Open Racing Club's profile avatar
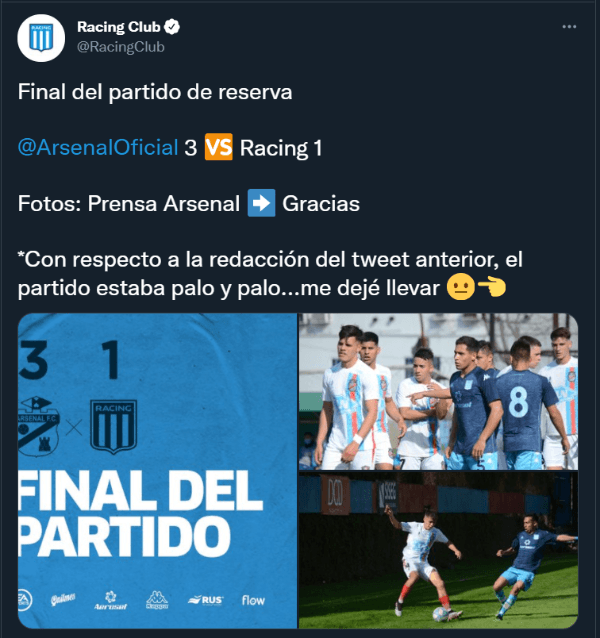 click(x=40, y=37)
